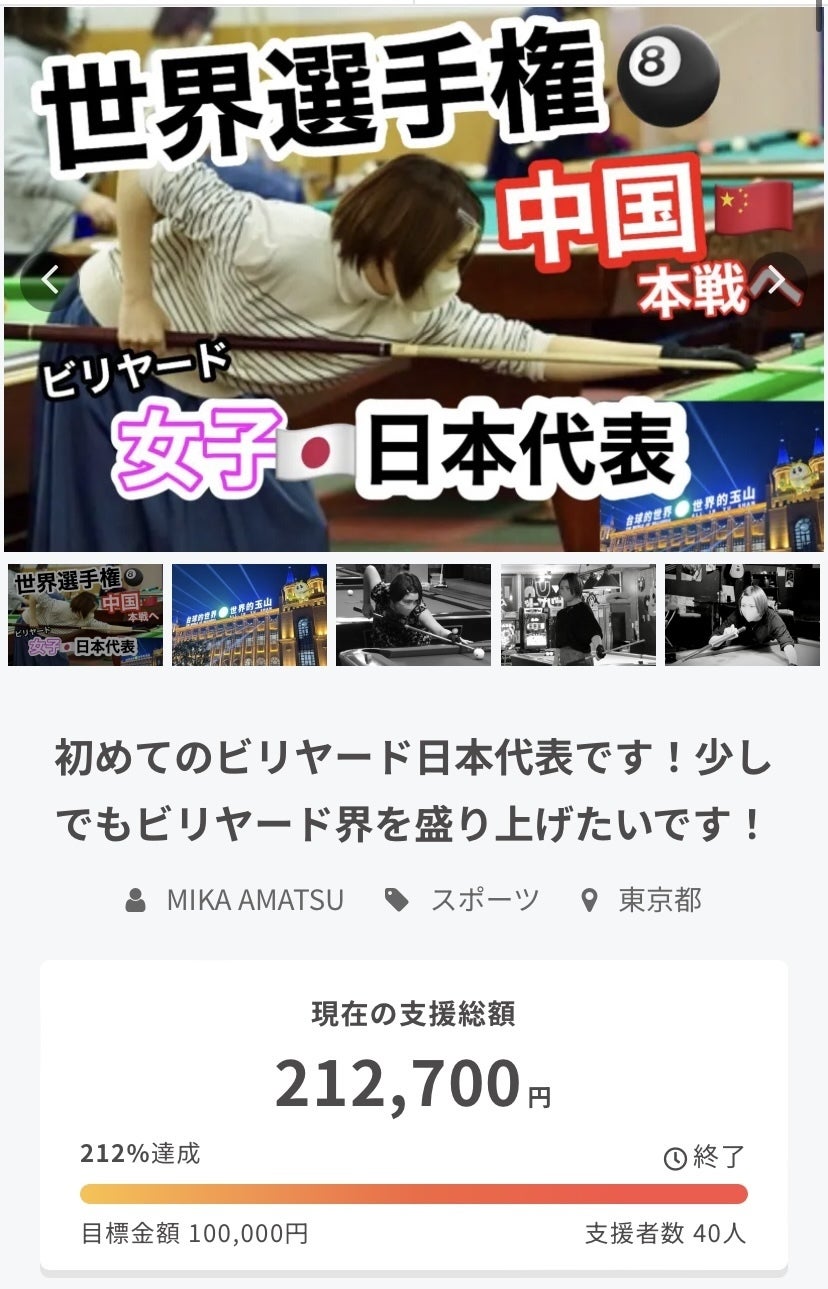The height and width of the screenshot is (1289, 828).
Task: Select the first thumbnail with 世界選手権 title
Action: 85,615
